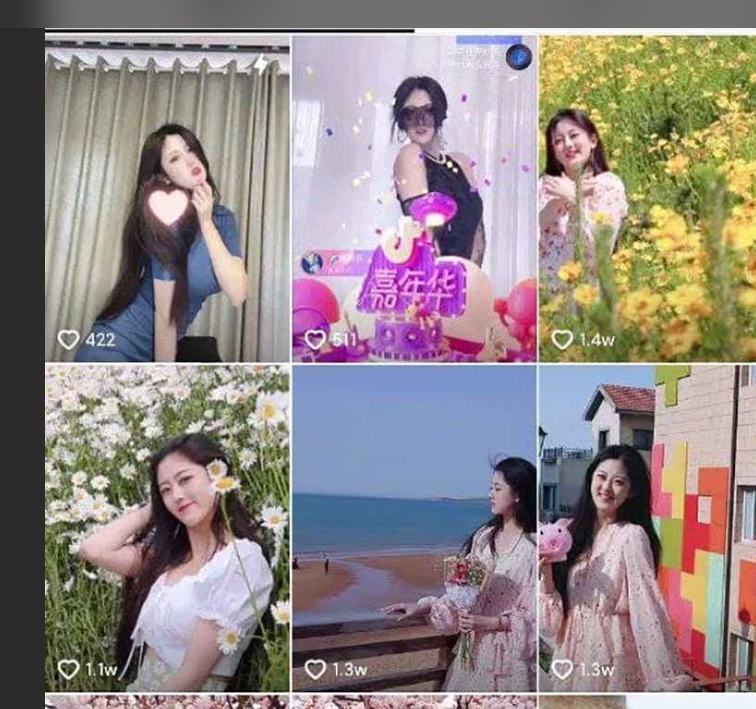Play the 嘉年华 video with 511 likes
The height and width of the screenshot is (709, 756).
tap(414, 200)
